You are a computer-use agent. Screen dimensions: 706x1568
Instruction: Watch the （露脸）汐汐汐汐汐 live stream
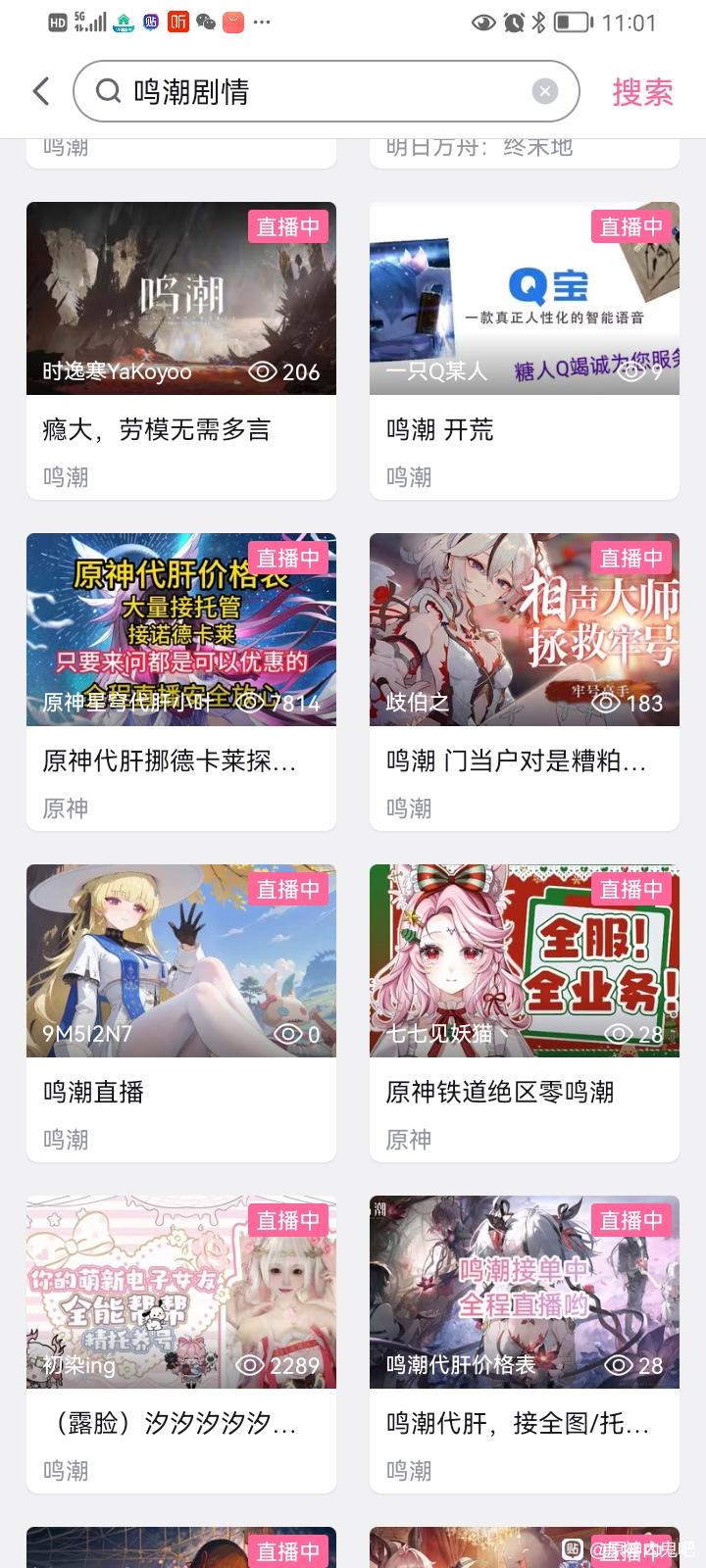[181, 1293]
